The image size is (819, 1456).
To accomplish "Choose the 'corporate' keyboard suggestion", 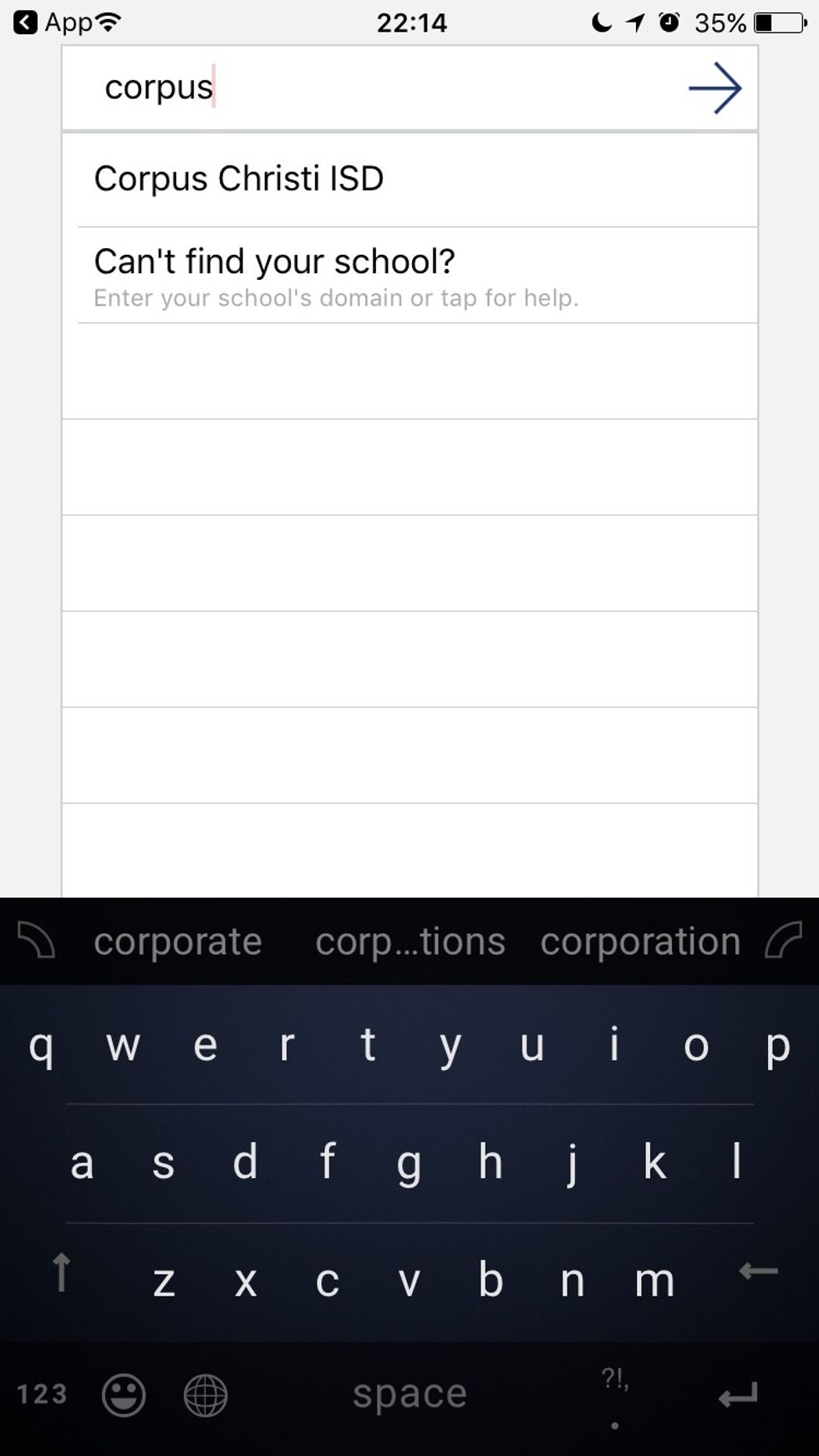I will [x=178, y=941].
